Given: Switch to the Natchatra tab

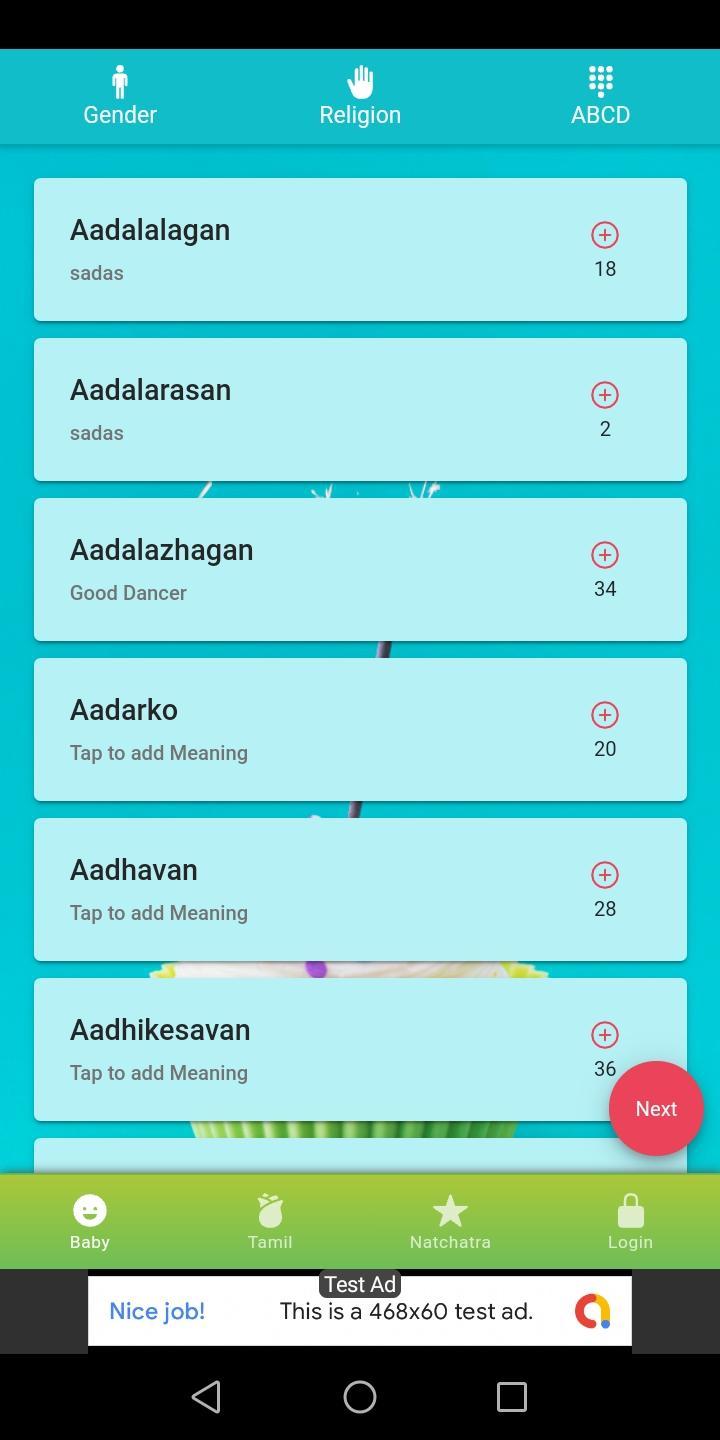Looking at the screenshot, I should [x=450, y=1222].
